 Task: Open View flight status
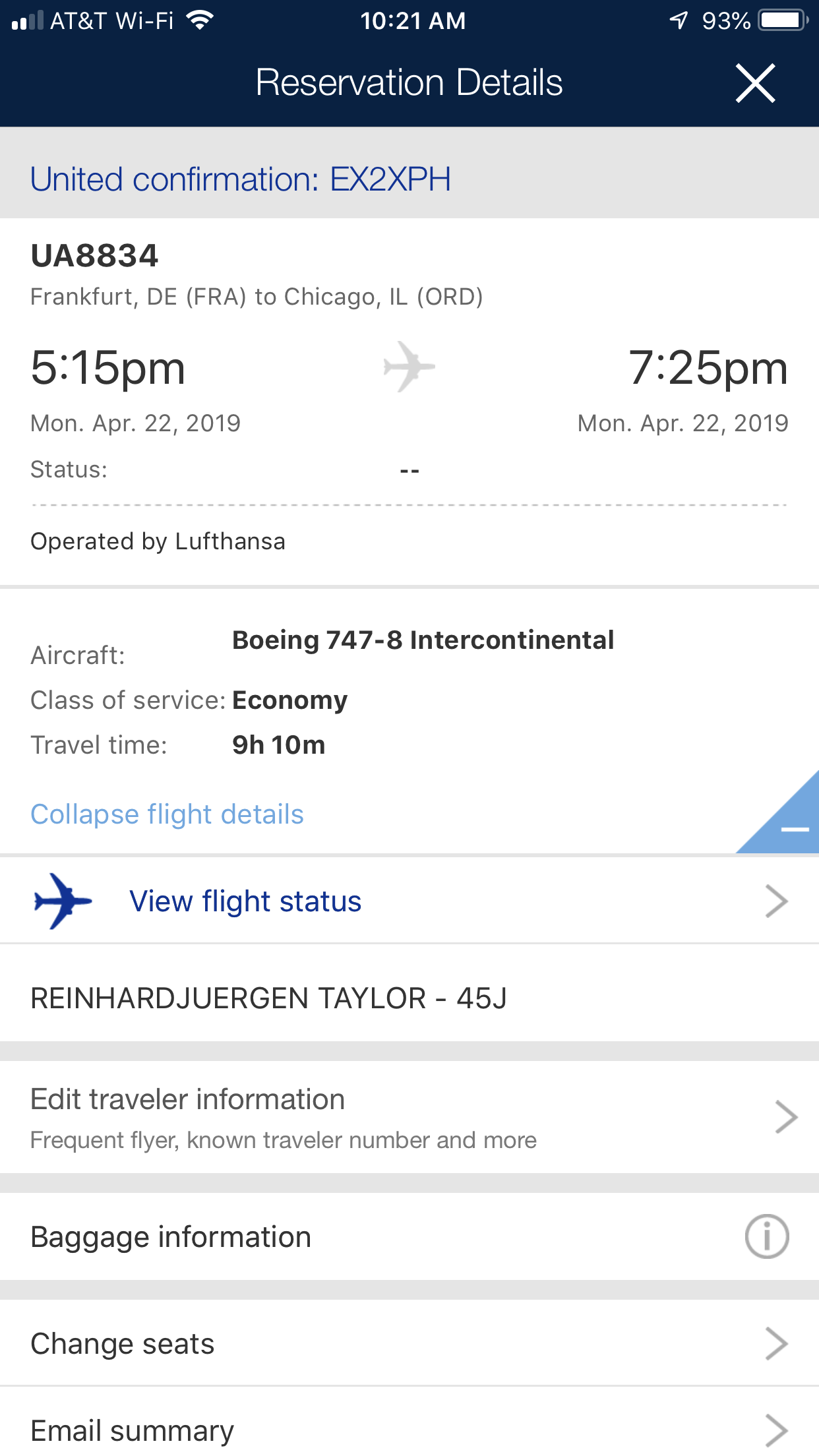coord(409,901)
